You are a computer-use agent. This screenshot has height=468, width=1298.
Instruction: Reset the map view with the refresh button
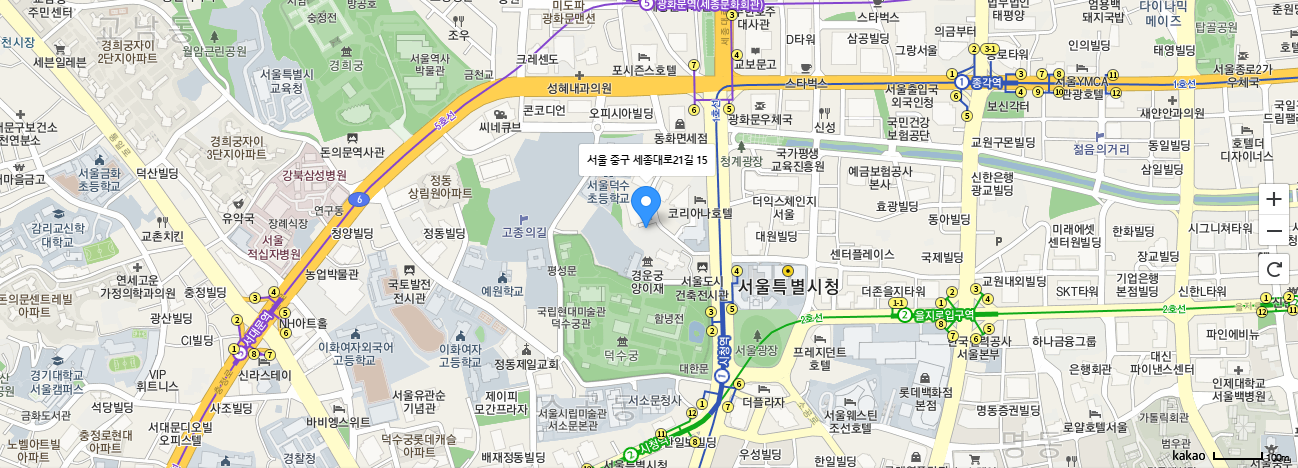(x=1274, y=268)
